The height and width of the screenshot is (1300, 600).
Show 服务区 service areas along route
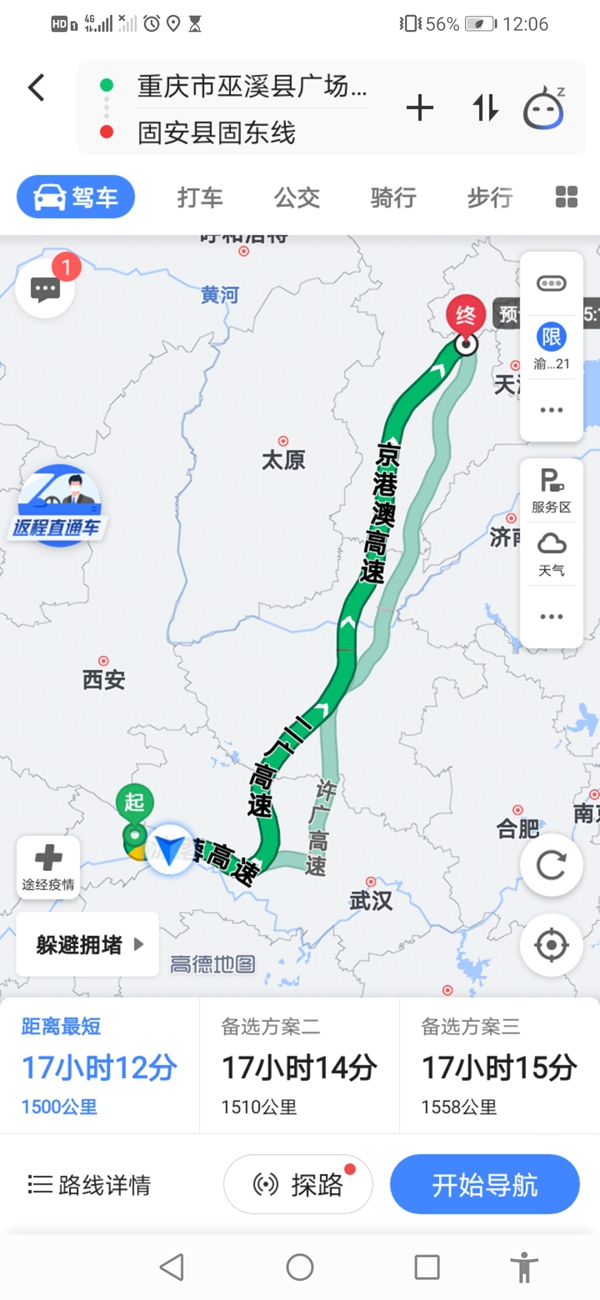click(x=551, y=492)
